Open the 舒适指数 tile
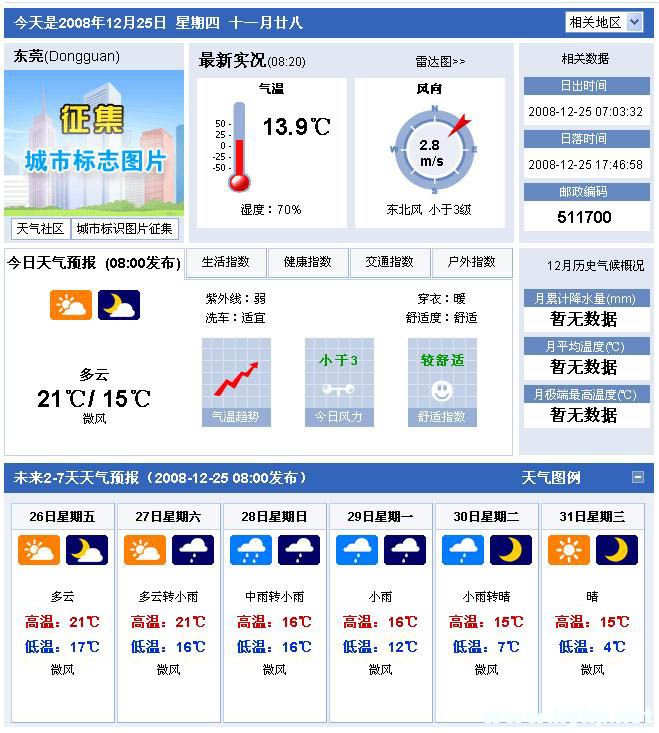The height and width of the screenshot is (733, 659). 442,382
